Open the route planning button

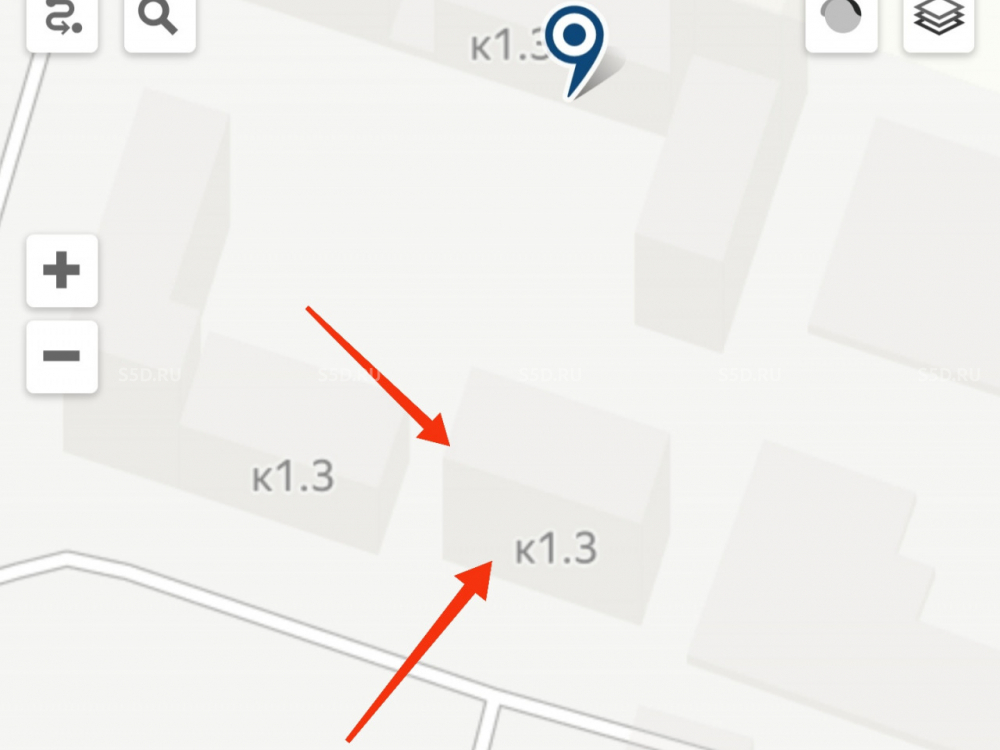(x=61, y=20)
